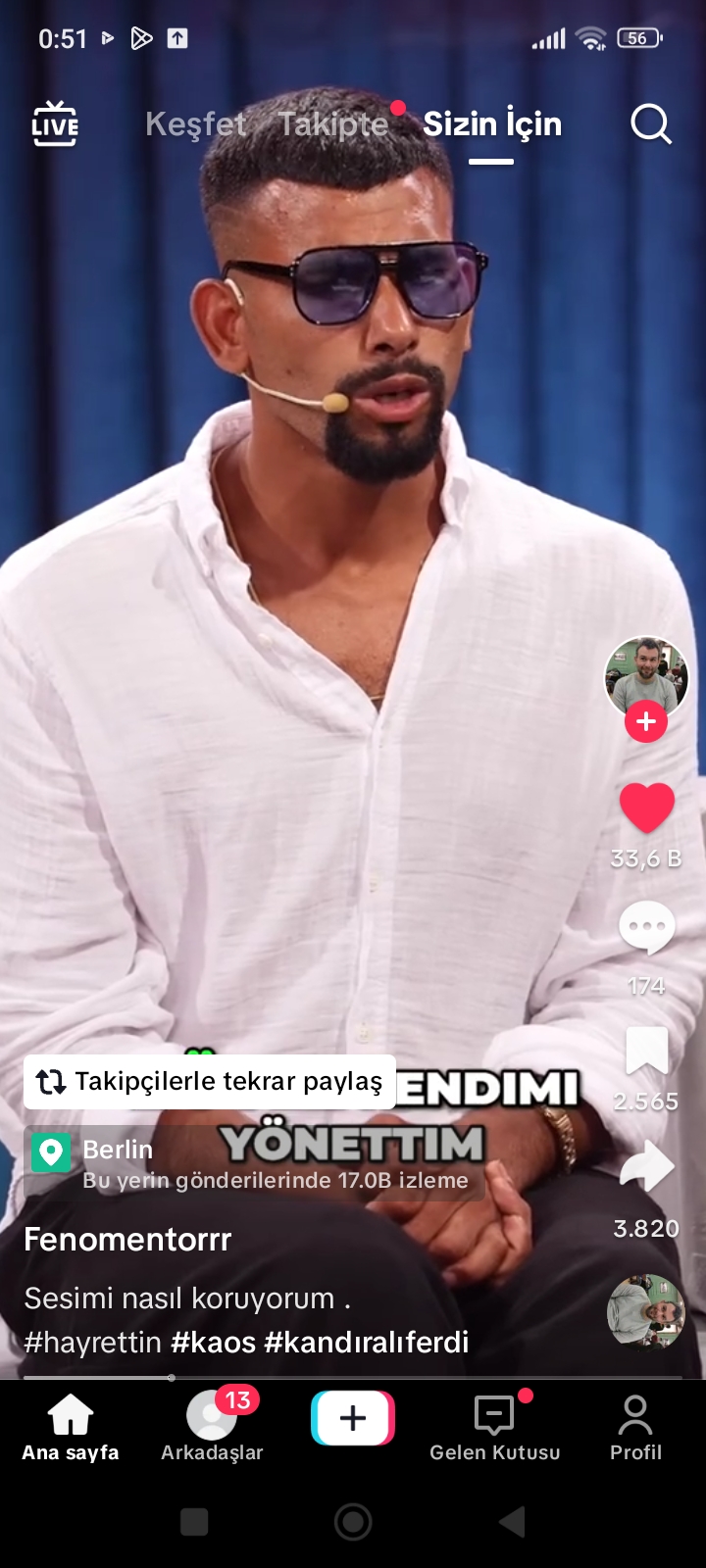Switch to the Keşfet tab
Image resolution: width=706 pixels, height=1568 pixels.
pos(195,124)
